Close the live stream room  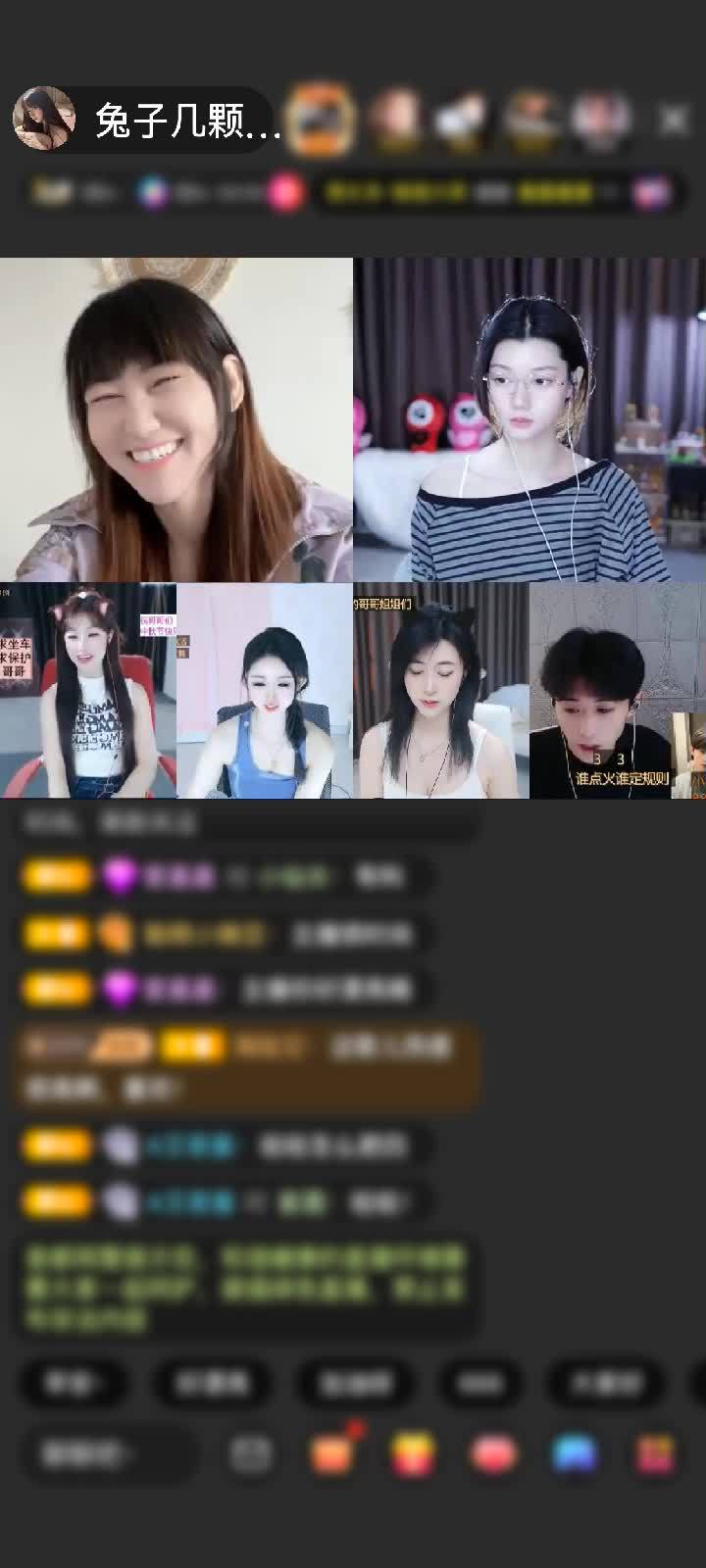coord(674,120)
